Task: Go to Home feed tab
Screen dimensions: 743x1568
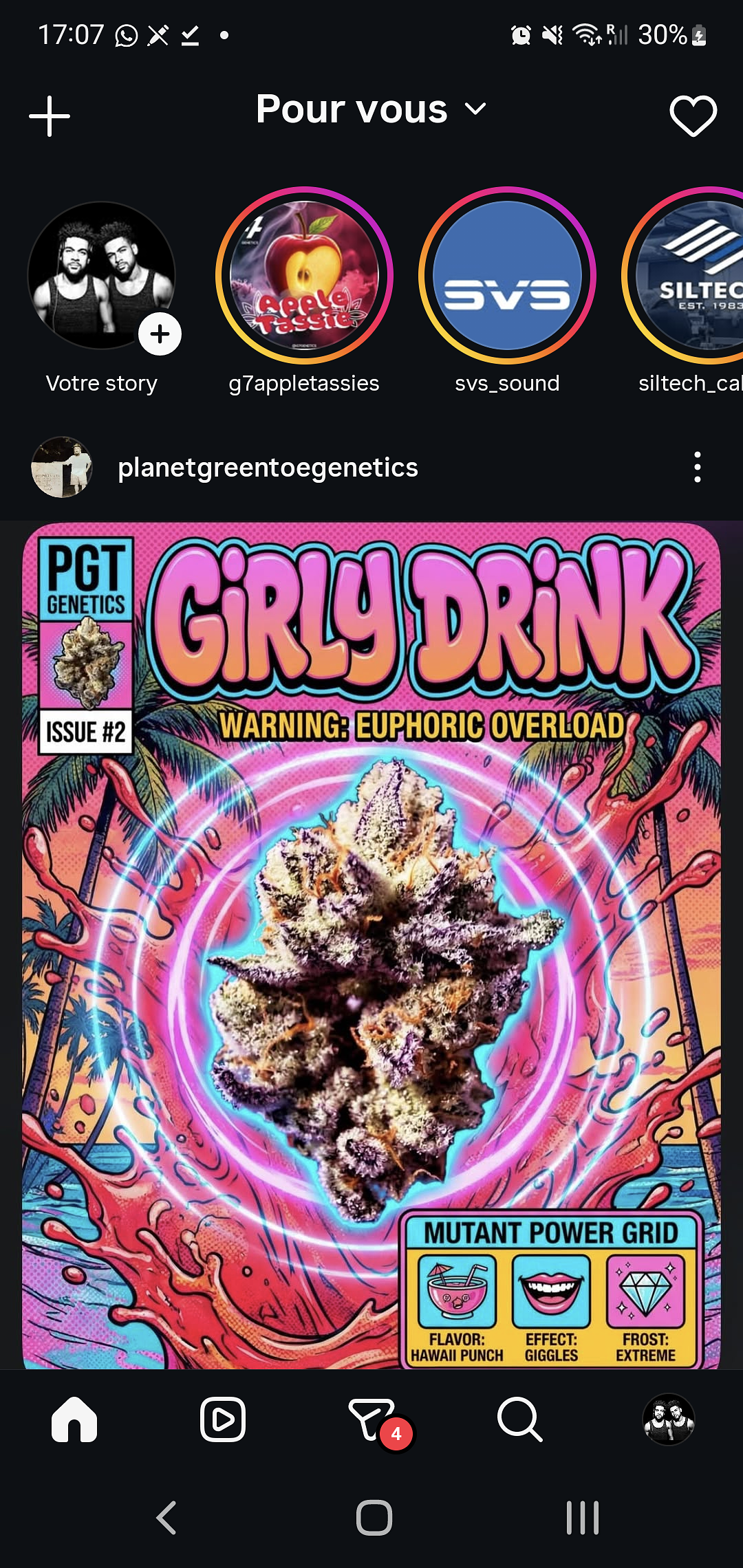Action: click(74, 1419)
